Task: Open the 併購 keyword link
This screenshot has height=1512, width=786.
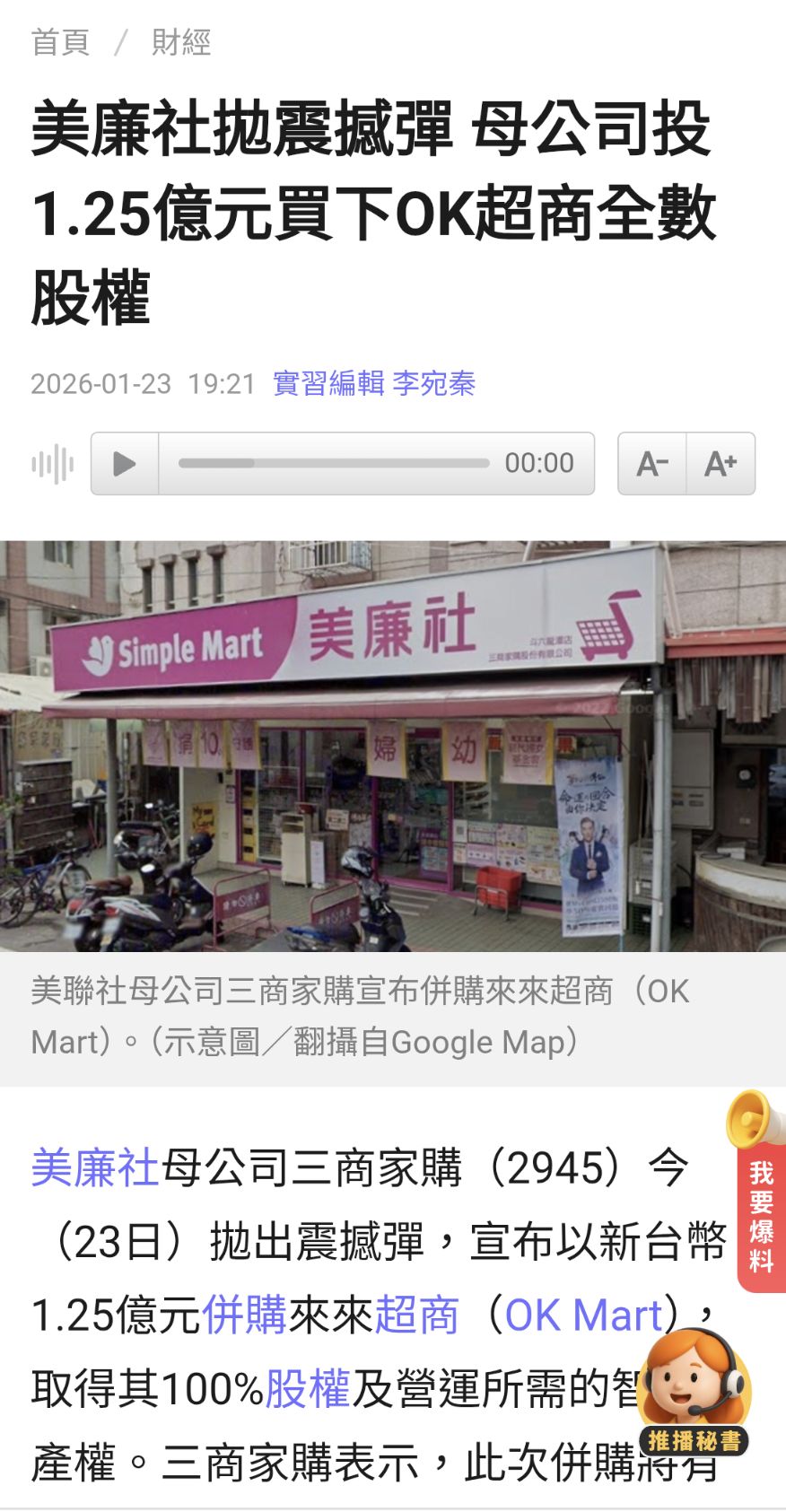Action: pyautogui.click(x=244, y=1316)
